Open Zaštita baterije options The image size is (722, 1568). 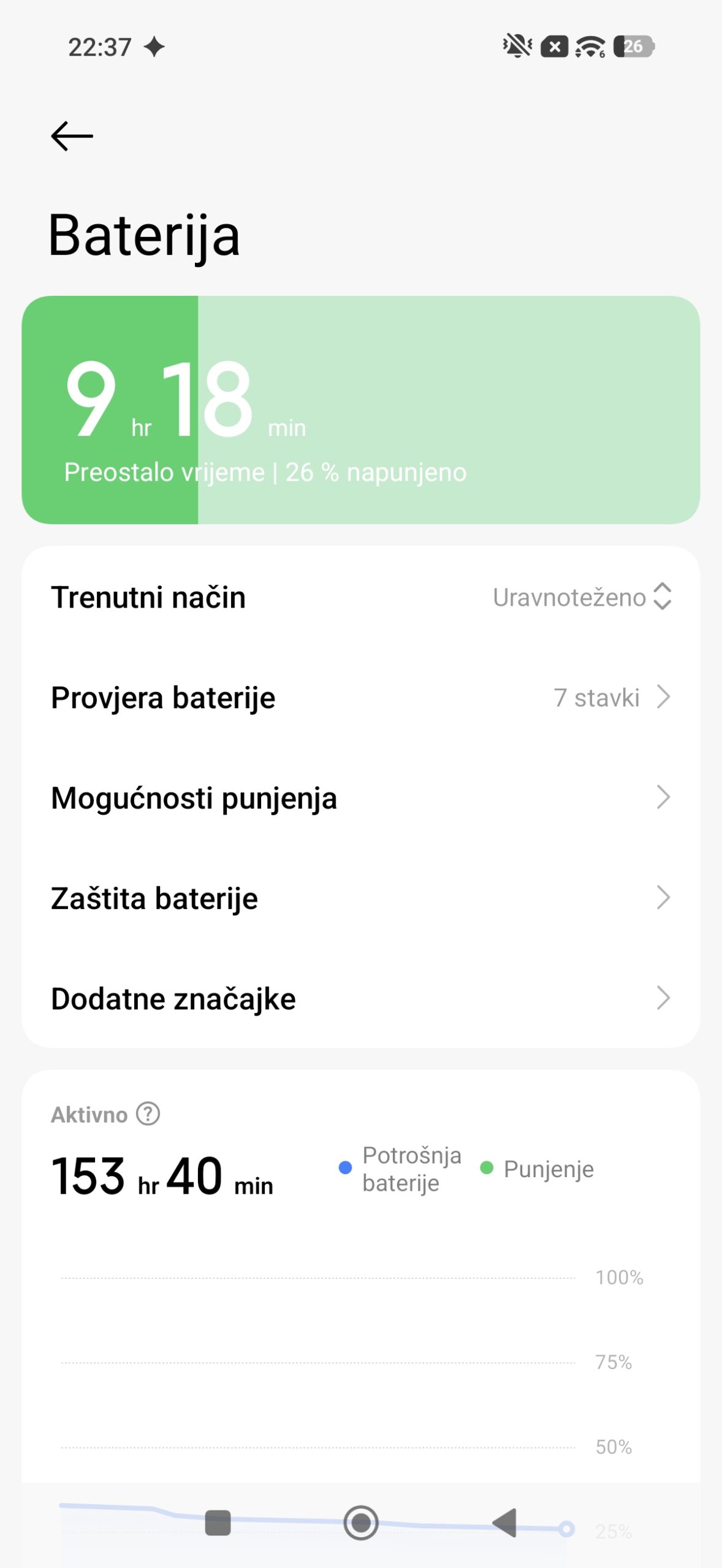pos(360,899)
